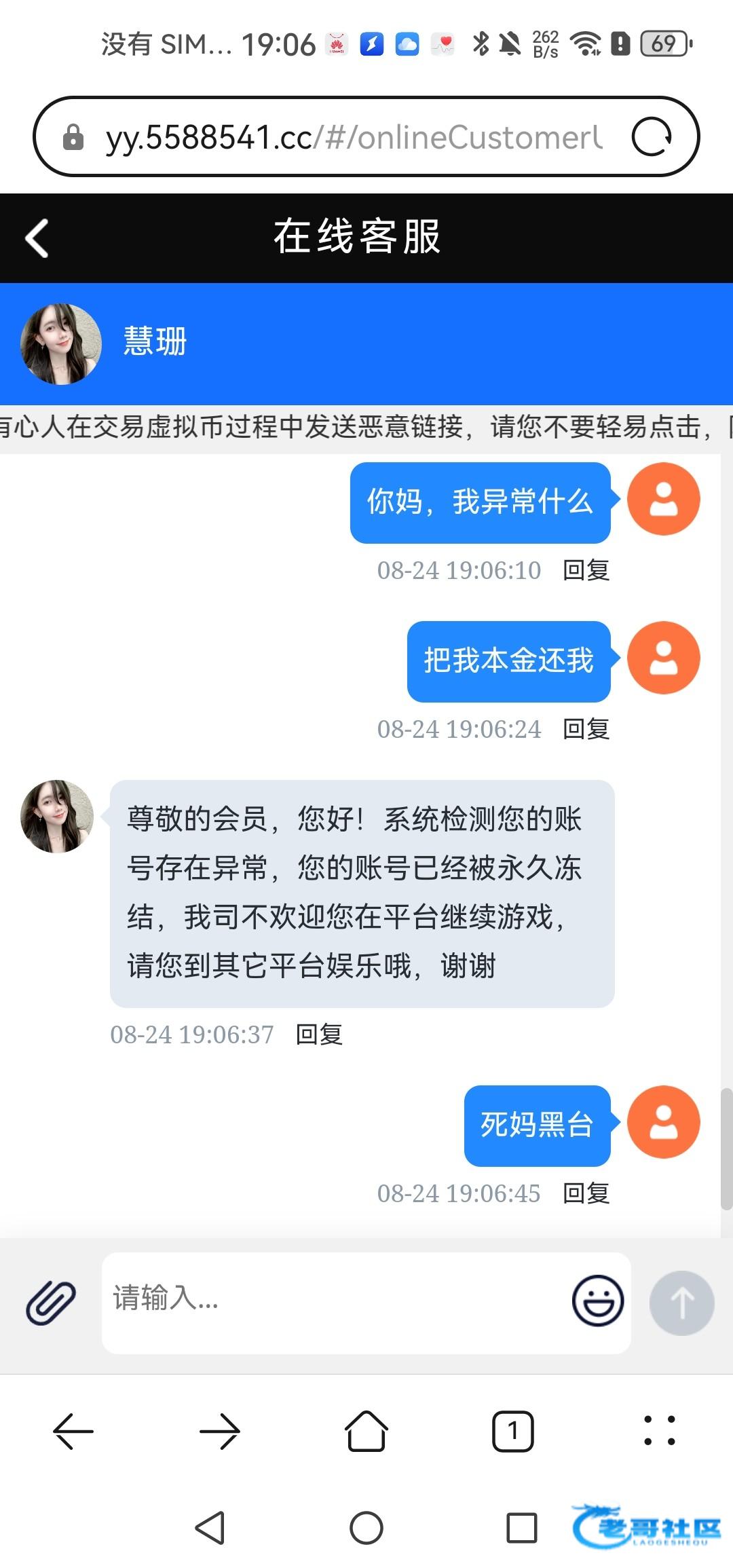Navigate forward in the browser toolbar
The width and height of the screenshot is (733, 1568).
point(220,1431)
